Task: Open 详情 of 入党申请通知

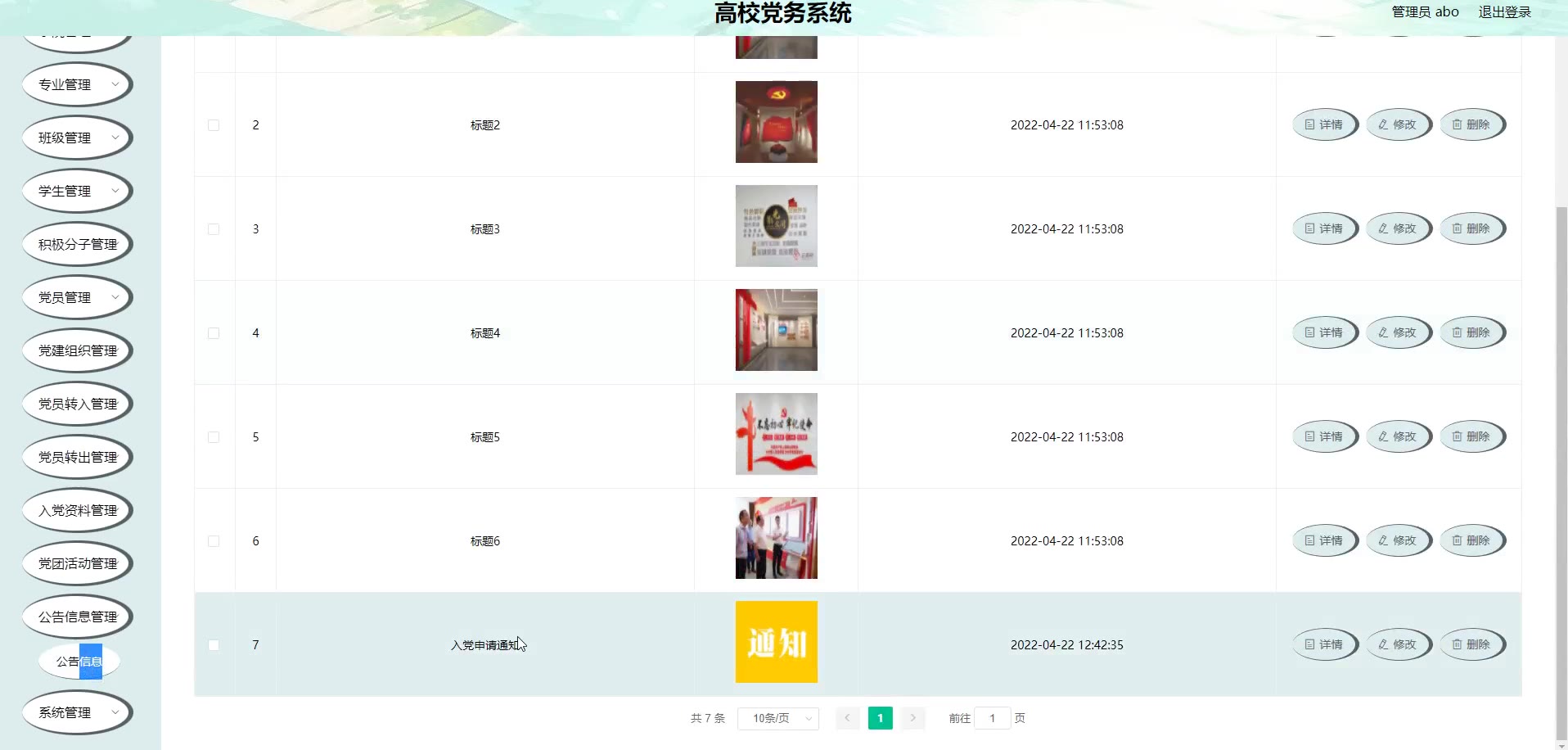Action: (x=1324, y=644)
